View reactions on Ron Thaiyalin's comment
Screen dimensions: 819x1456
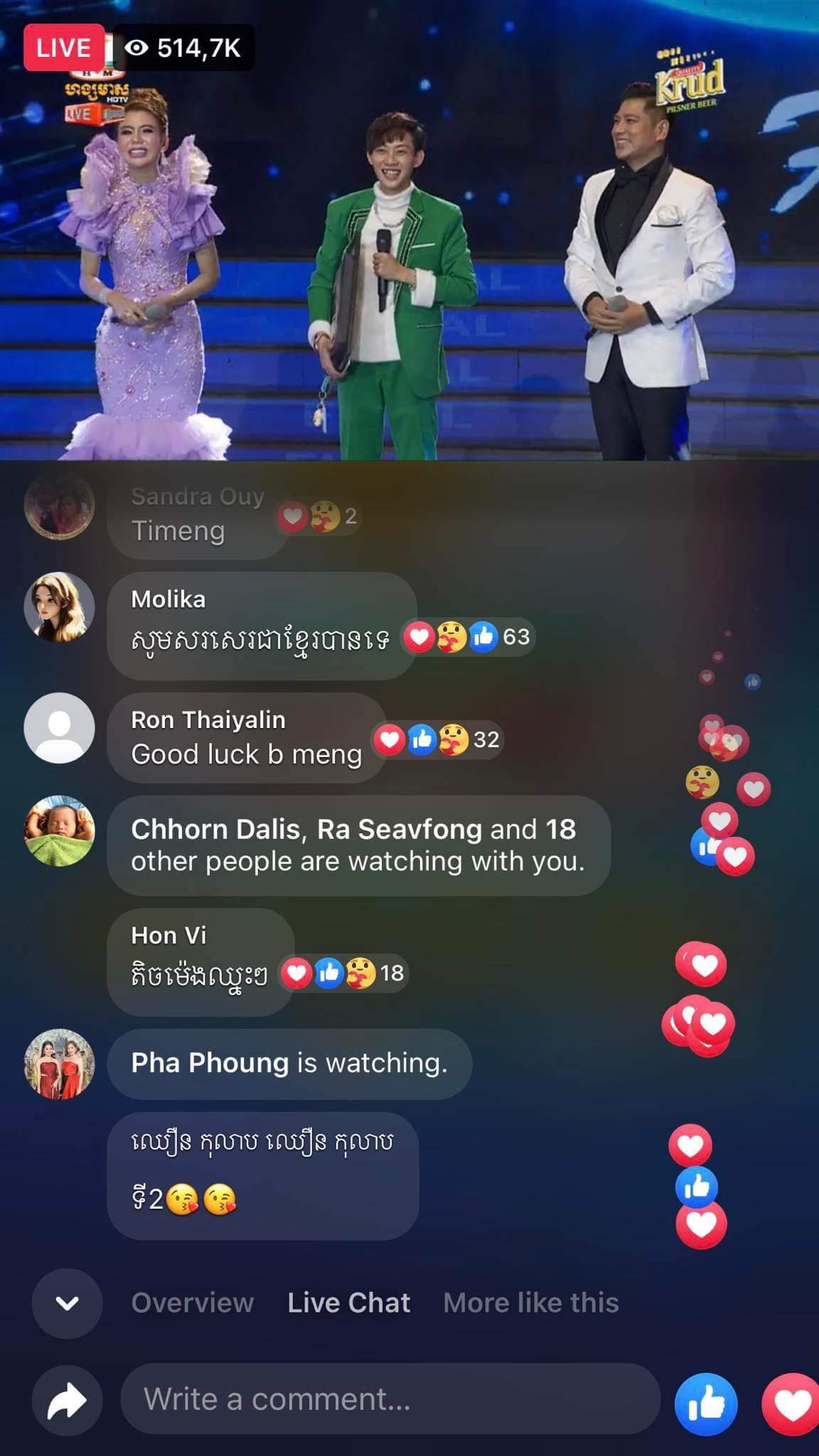point(437,739)
